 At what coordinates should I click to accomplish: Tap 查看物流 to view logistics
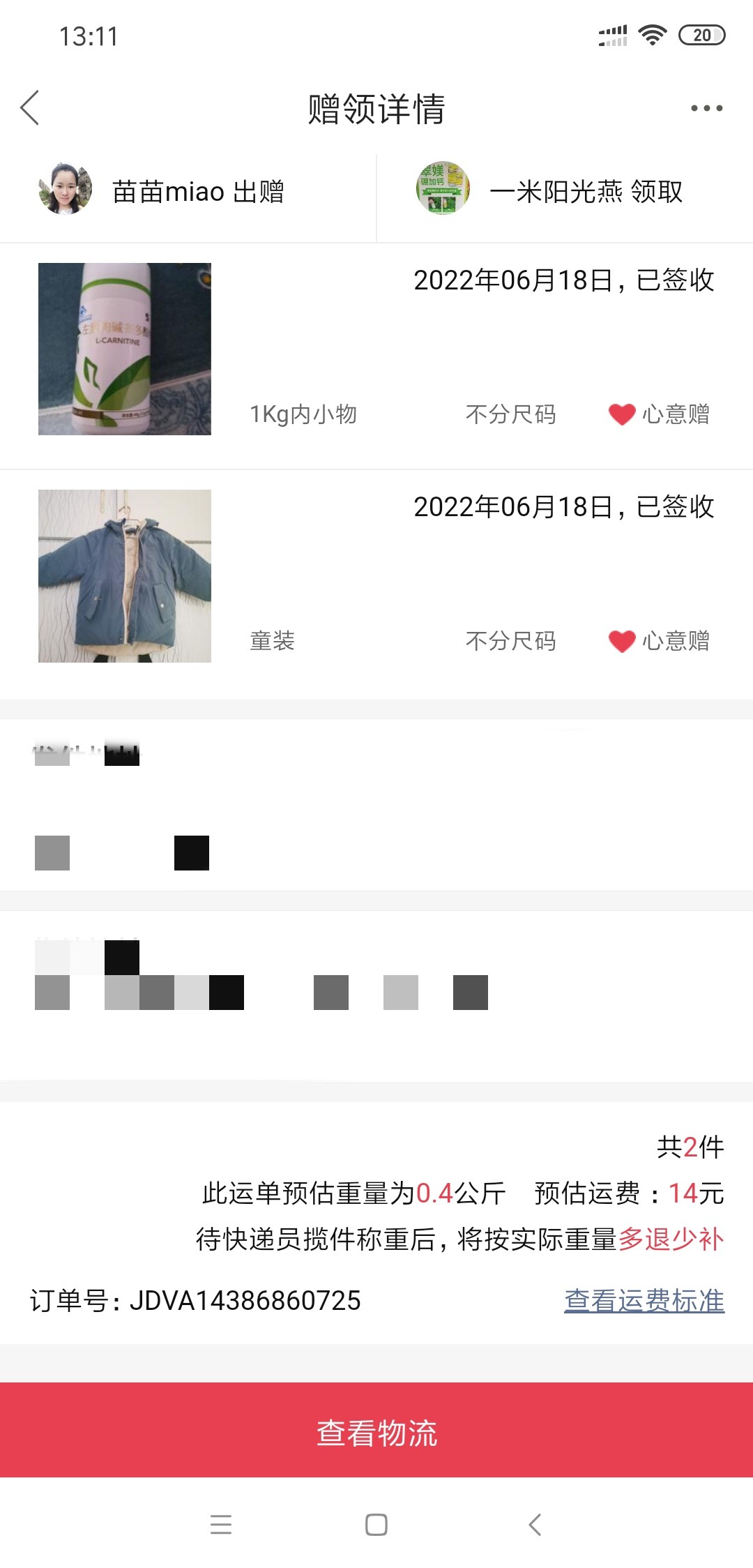(x=376, y=1431)
